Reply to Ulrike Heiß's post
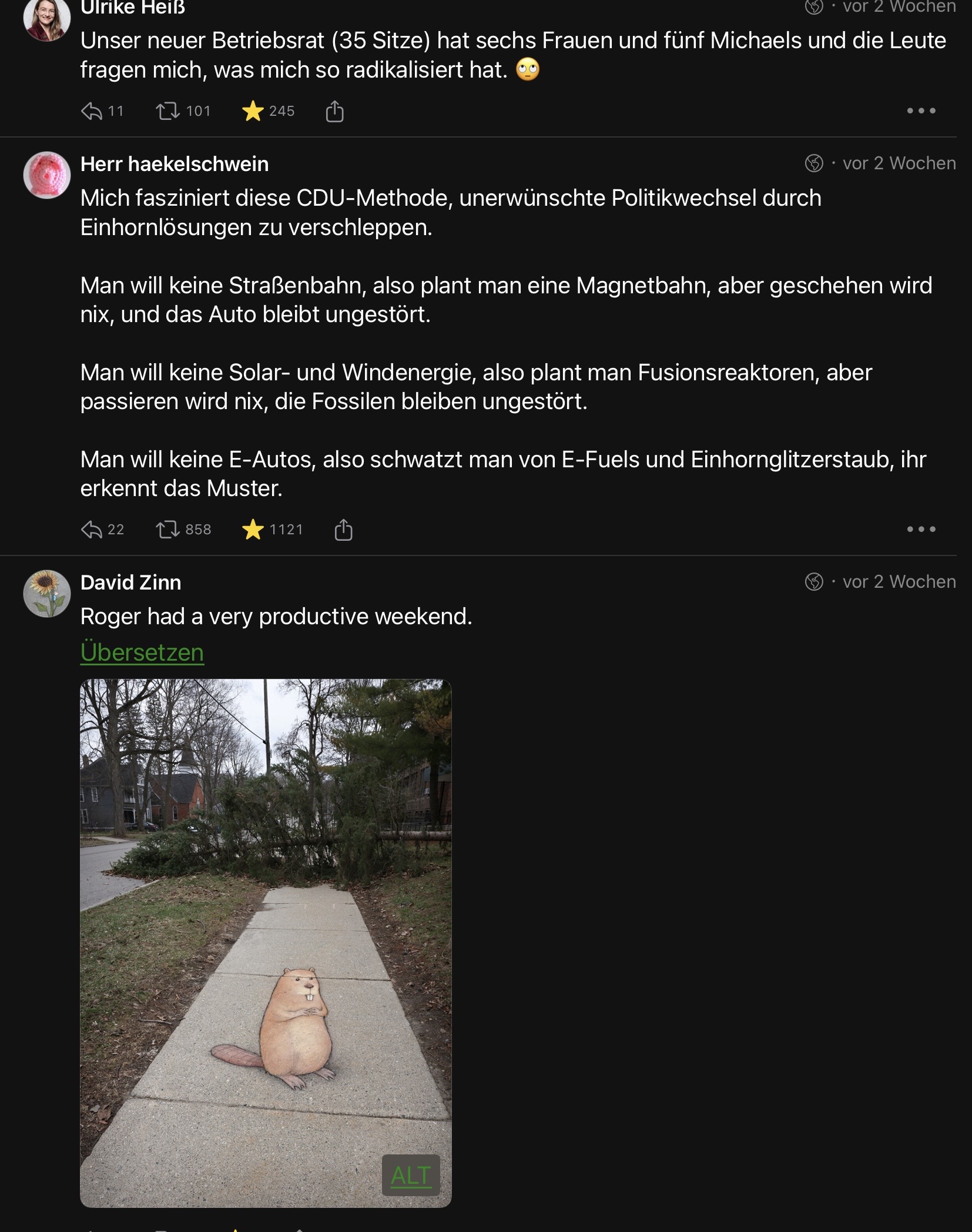Screen dimensions: 972x1232 pyautogui.click(x=92, y=111)
